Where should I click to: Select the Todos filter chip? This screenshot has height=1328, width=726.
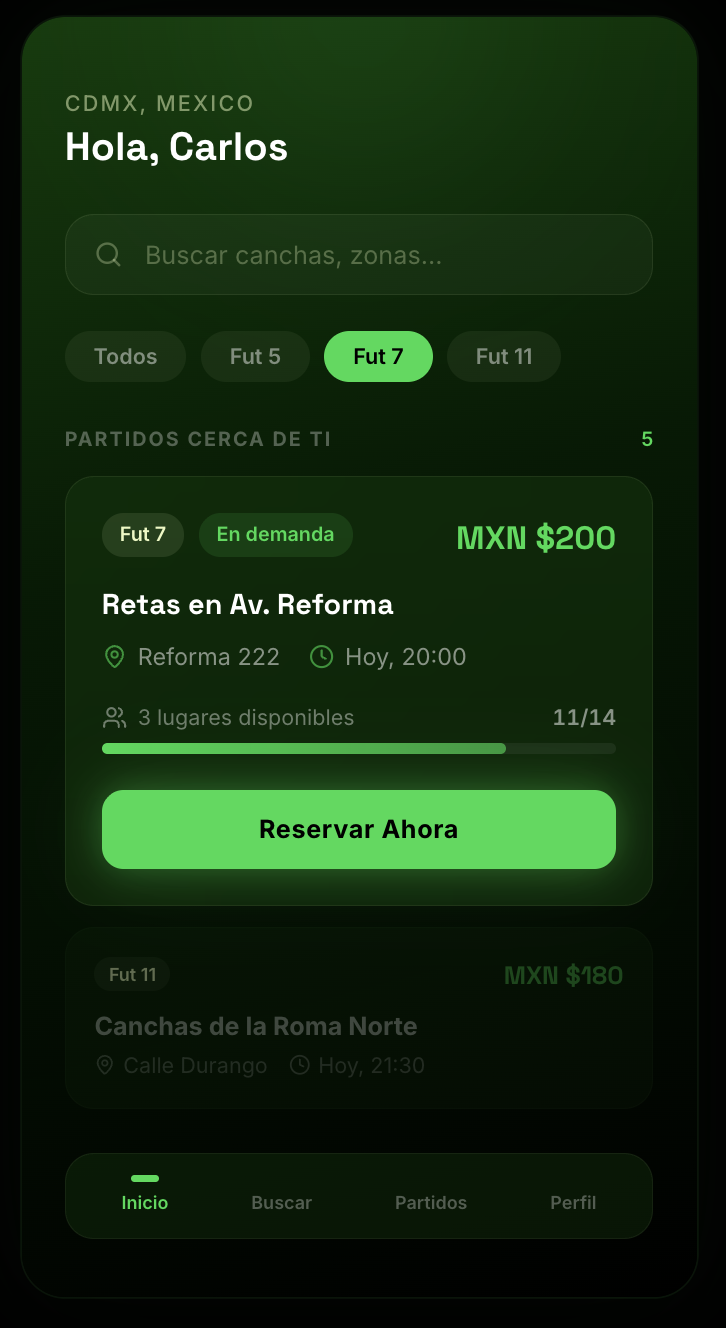pyautogui.click(x=125, y=356)
